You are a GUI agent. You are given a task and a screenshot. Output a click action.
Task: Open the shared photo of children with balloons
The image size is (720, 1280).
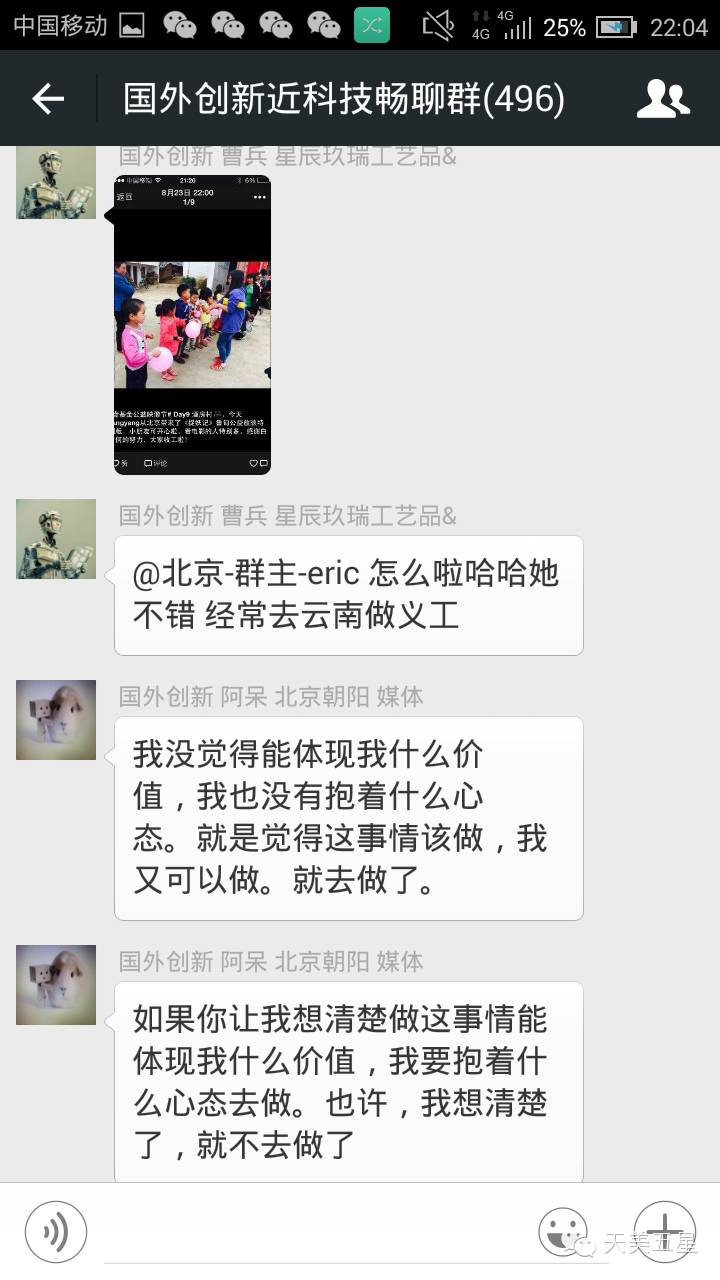pyautogui.click(x=192, y=324)
